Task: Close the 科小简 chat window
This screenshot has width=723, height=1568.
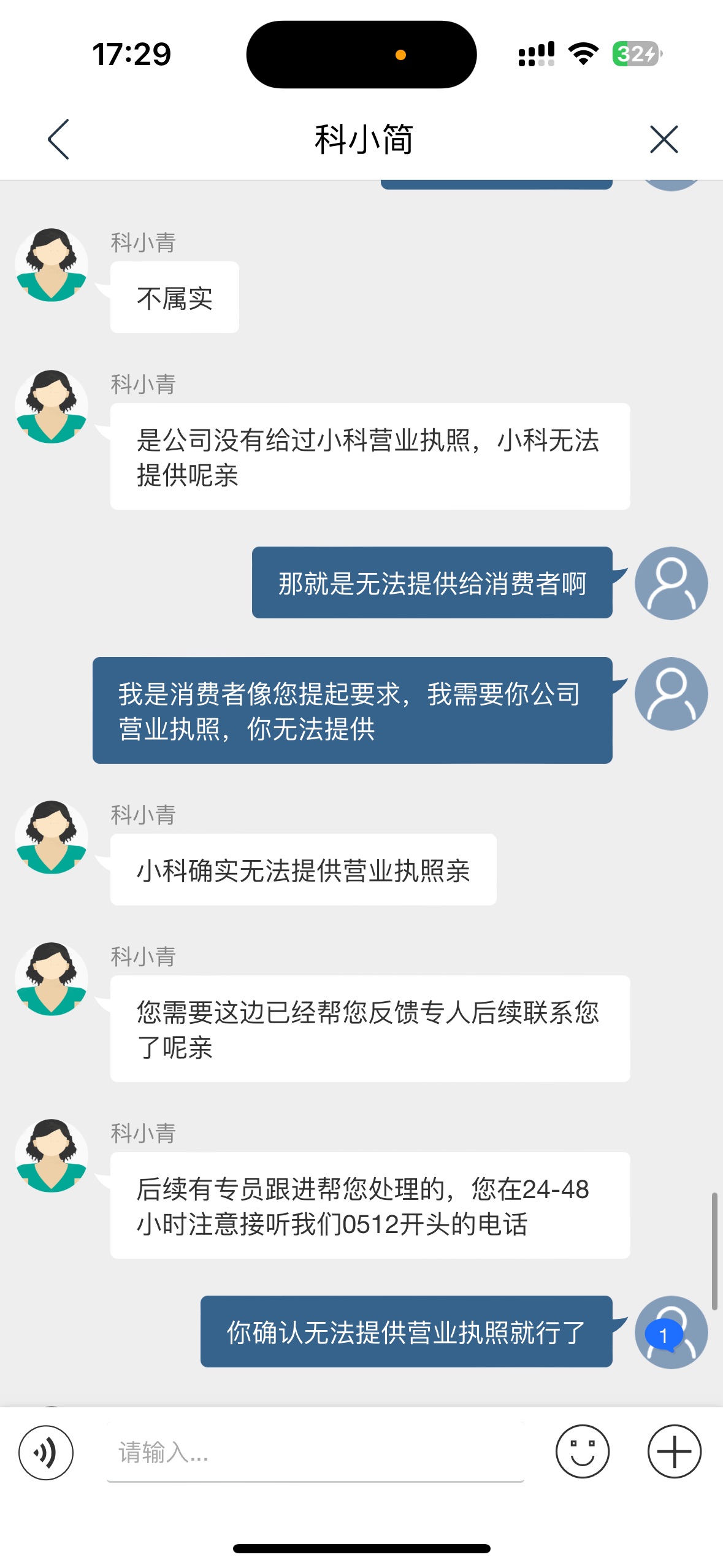Action: tap(664, 139)
